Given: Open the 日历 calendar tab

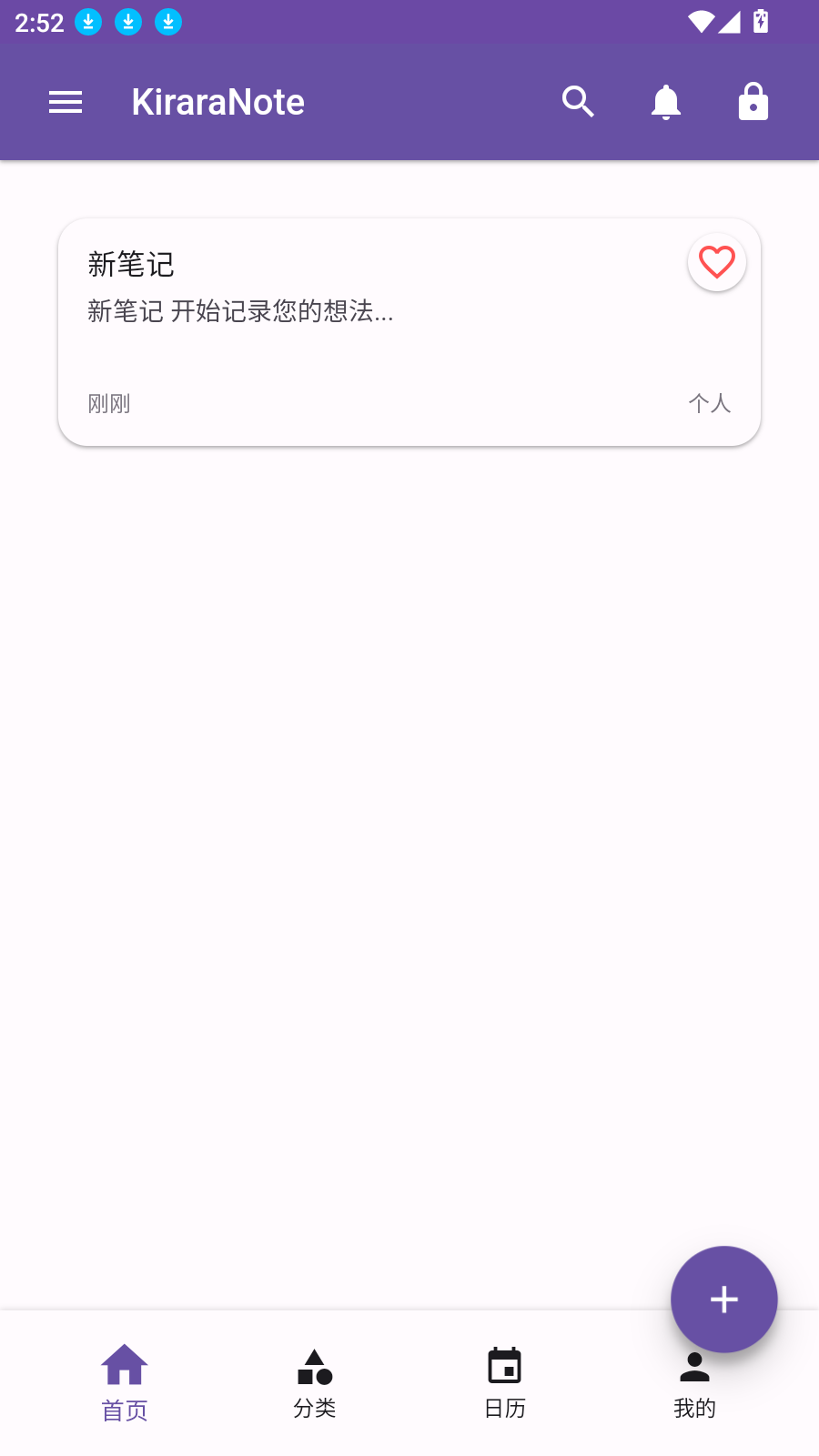Looking at the screenshot, I should pyautogui.click(x=504, y=1383).
